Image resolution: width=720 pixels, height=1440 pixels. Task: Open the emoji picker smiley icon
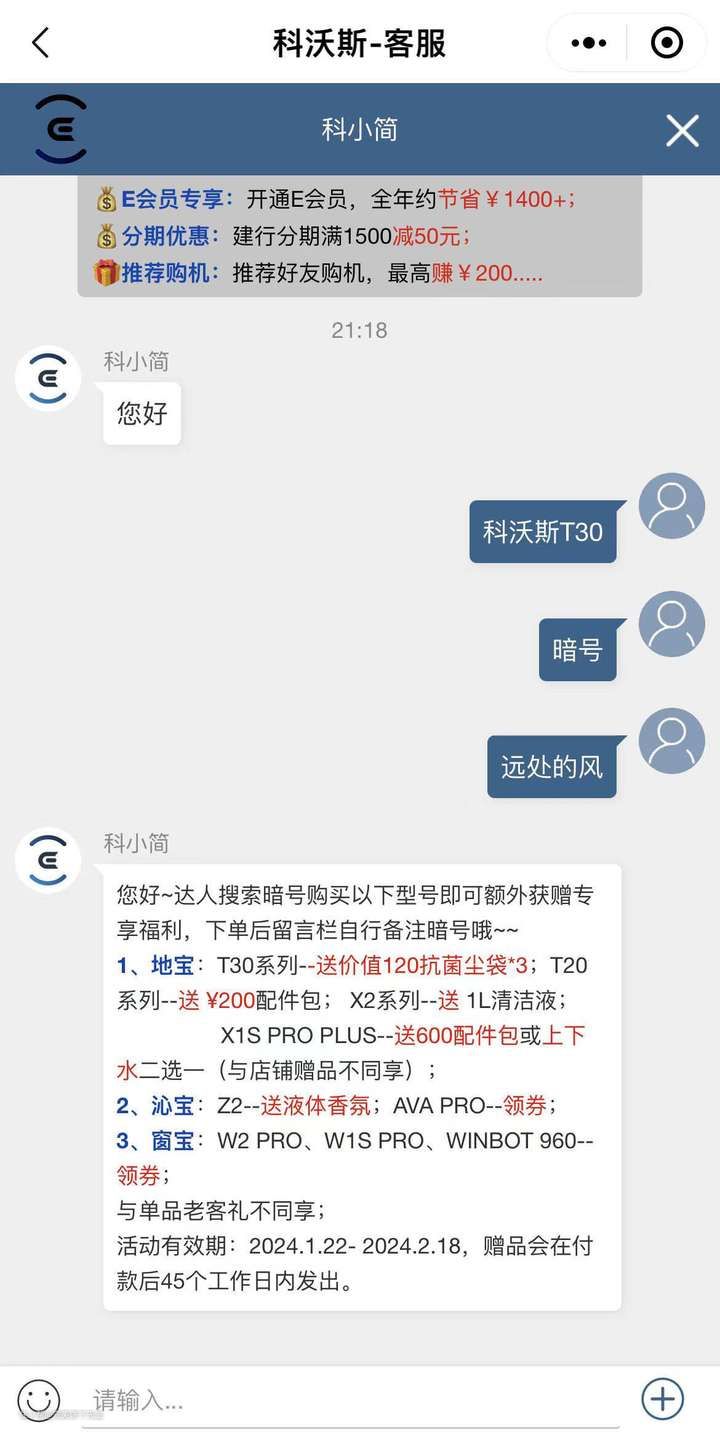tap(38, 1400)
